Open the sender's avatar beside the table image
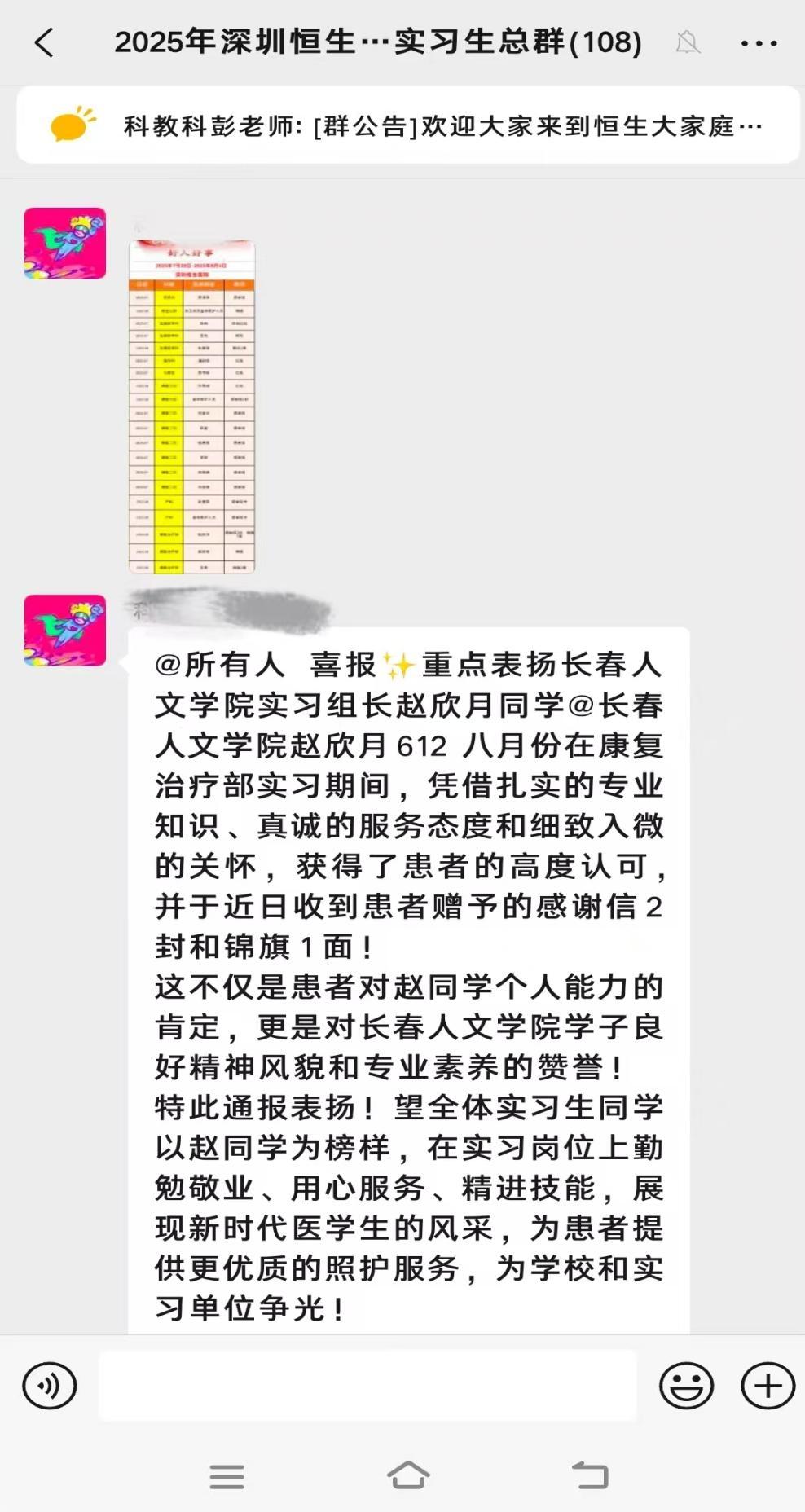Screen dimensions: 805x1512 click(65, 244)
